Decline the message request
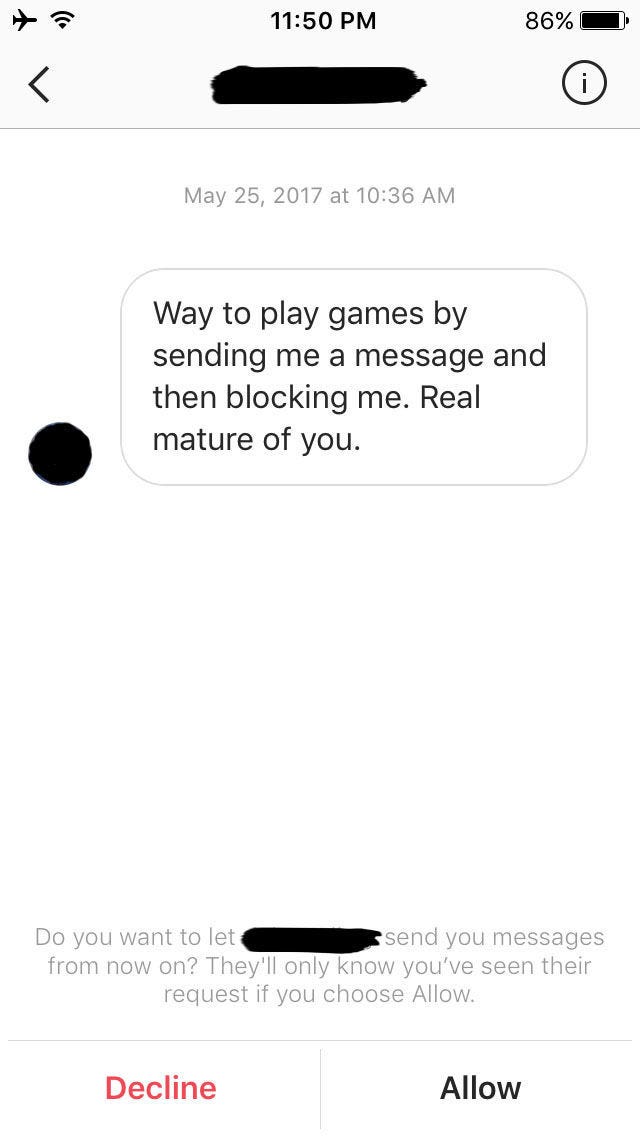640x1136 pixels. [x=161, y=1088]
